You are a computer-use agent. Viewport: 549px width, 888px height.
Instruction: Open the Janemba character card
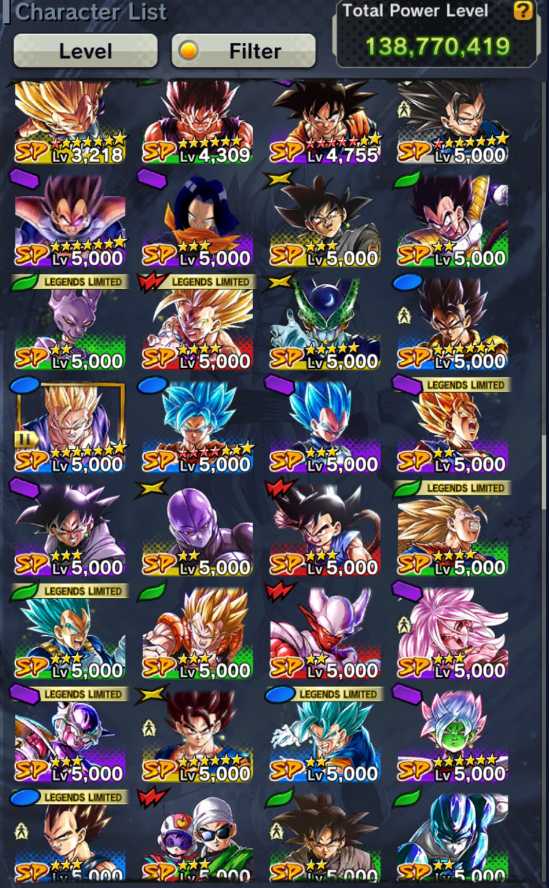(x=325, y=631)
